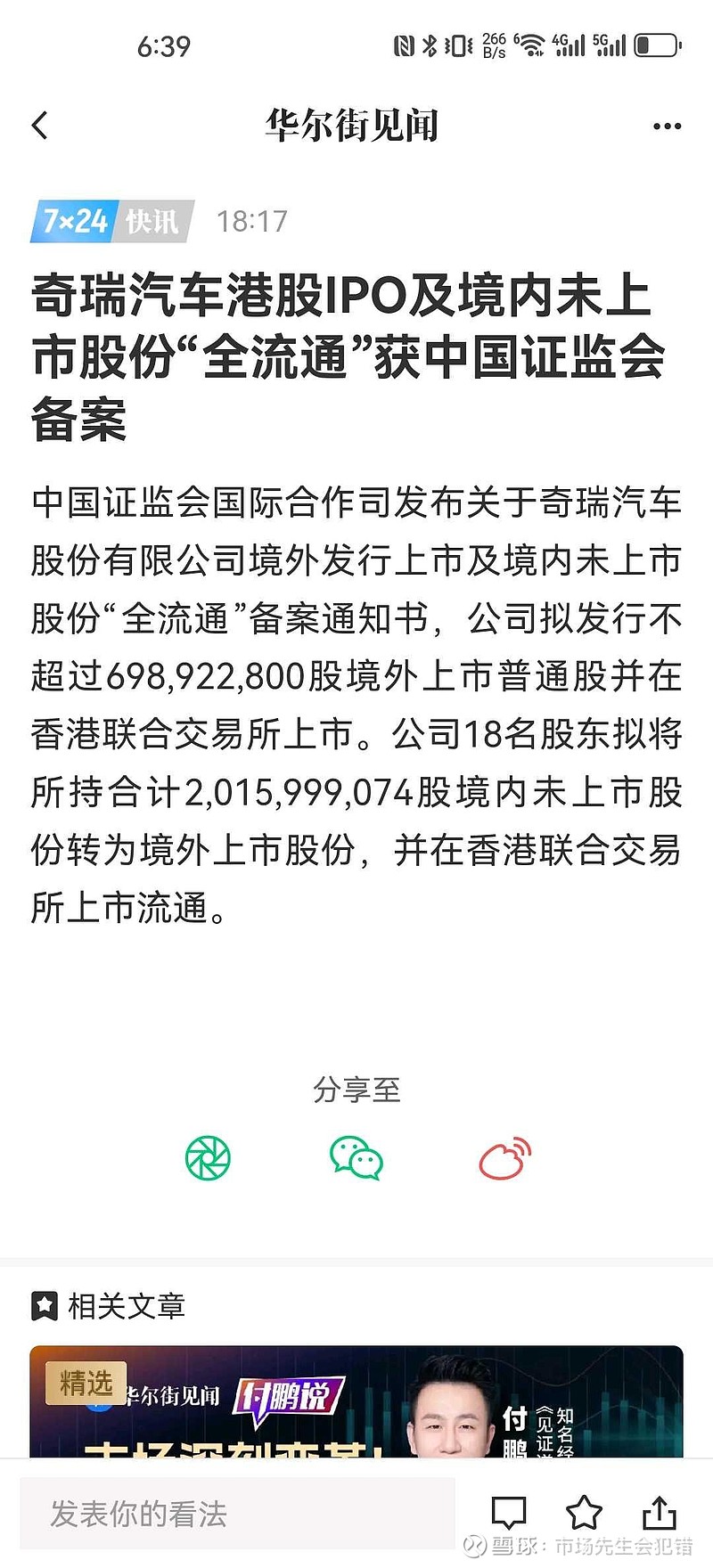The width and height of the screenshot is (713, 1568).
Task: Favorite this news with the star icon
Action: [584, 1513]
